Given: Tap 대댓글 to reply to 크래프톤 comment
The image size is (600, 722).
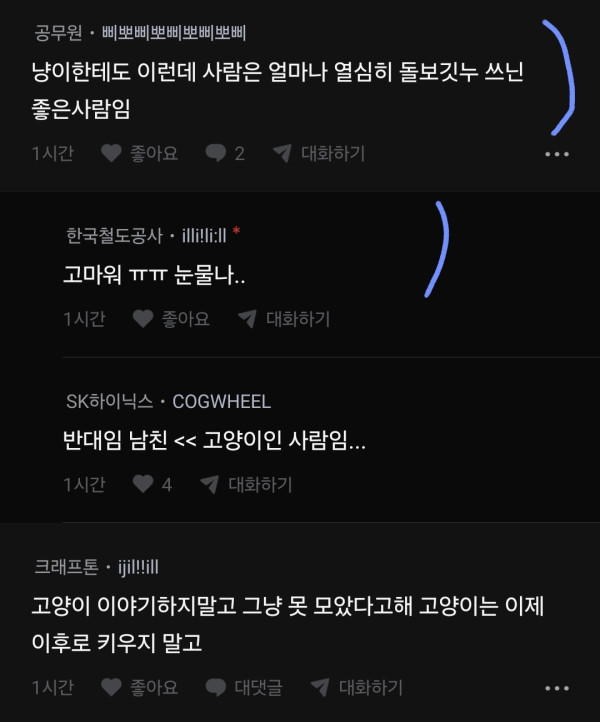Looking at the screenshot, I should point(244,687).
